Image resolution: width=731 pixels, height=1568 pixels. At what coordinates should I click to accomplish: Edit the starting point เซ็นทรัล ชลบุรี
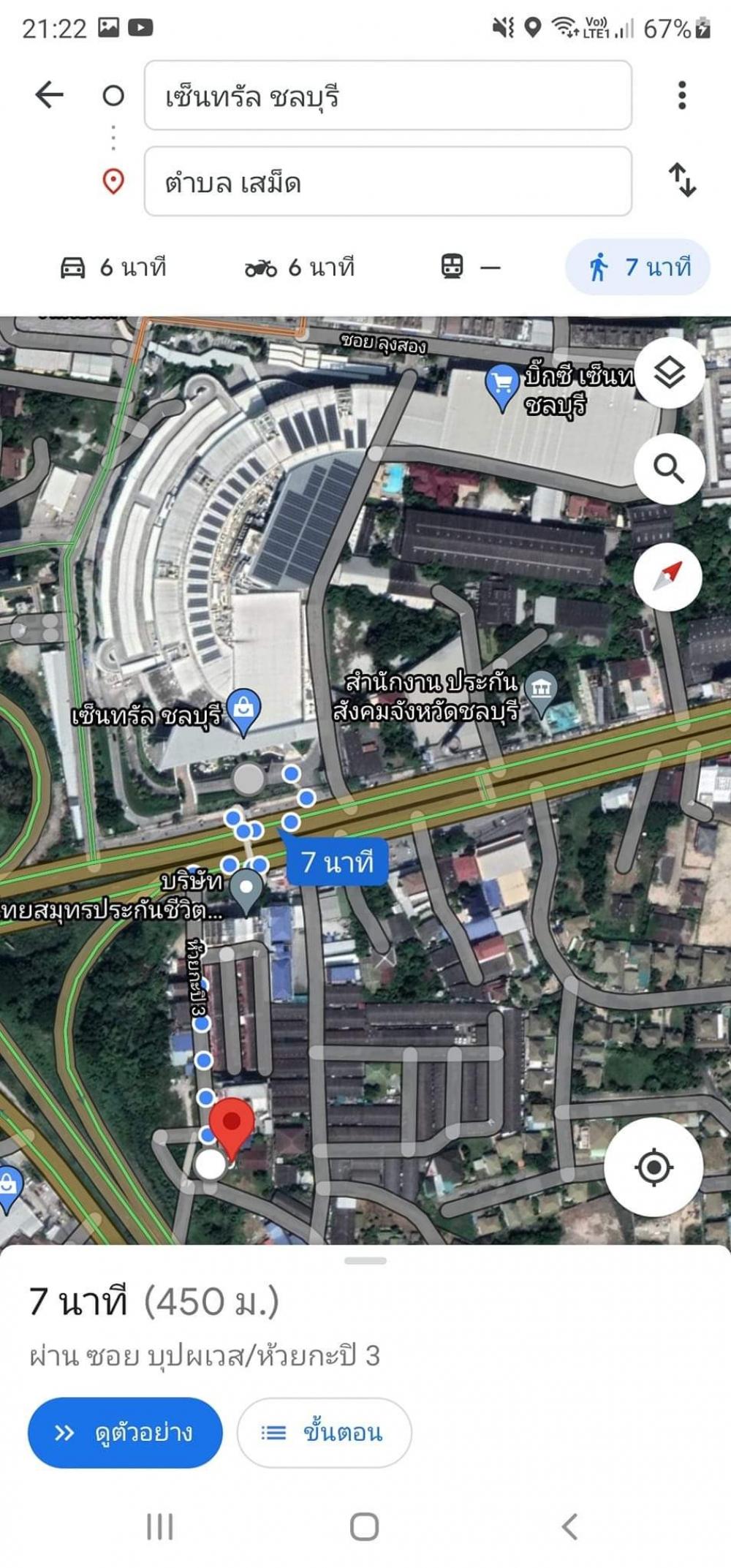tap(388, 96)
